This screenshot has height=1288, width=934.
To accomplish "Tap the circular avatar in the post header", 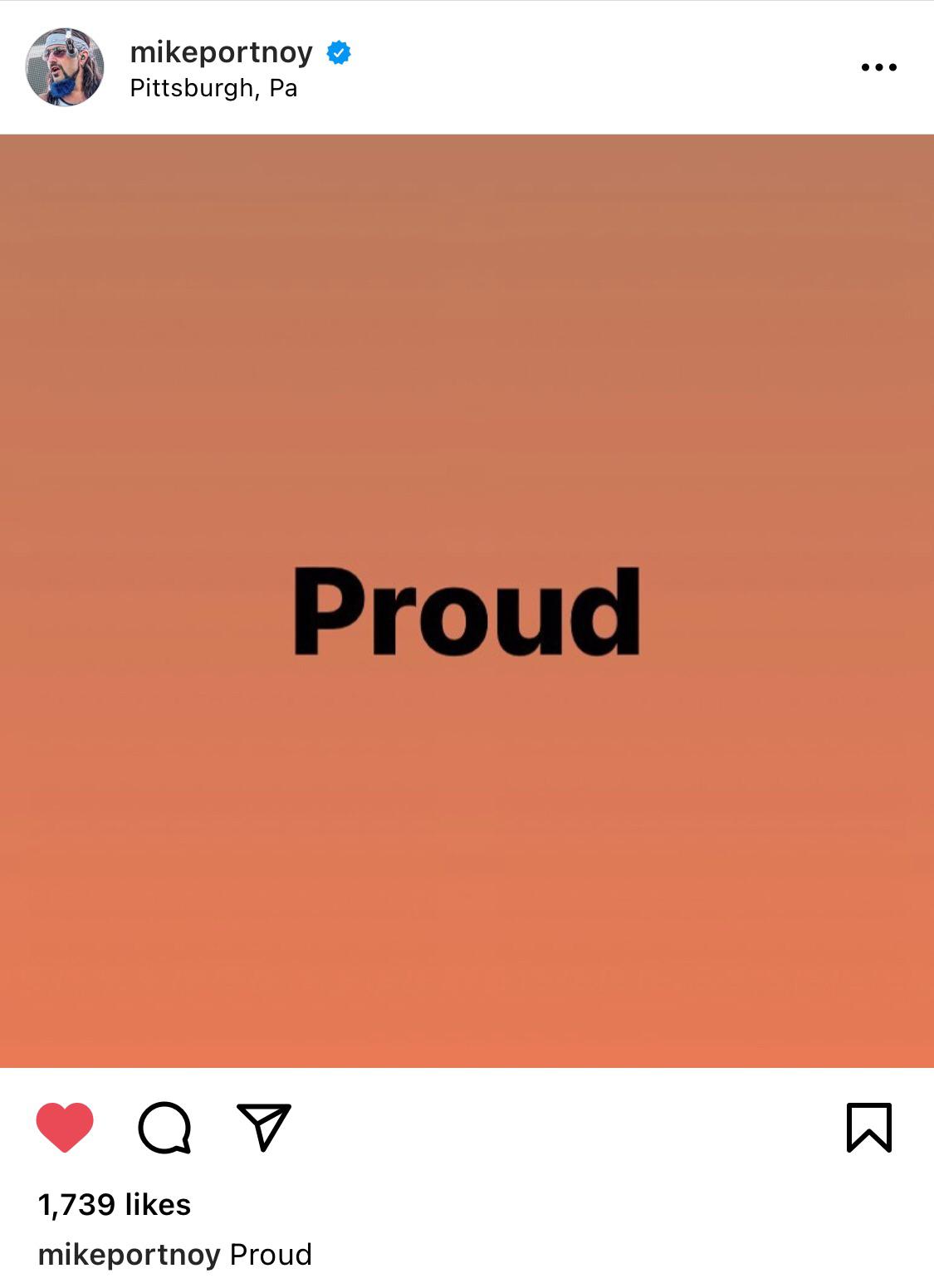I will pos(62,62).
